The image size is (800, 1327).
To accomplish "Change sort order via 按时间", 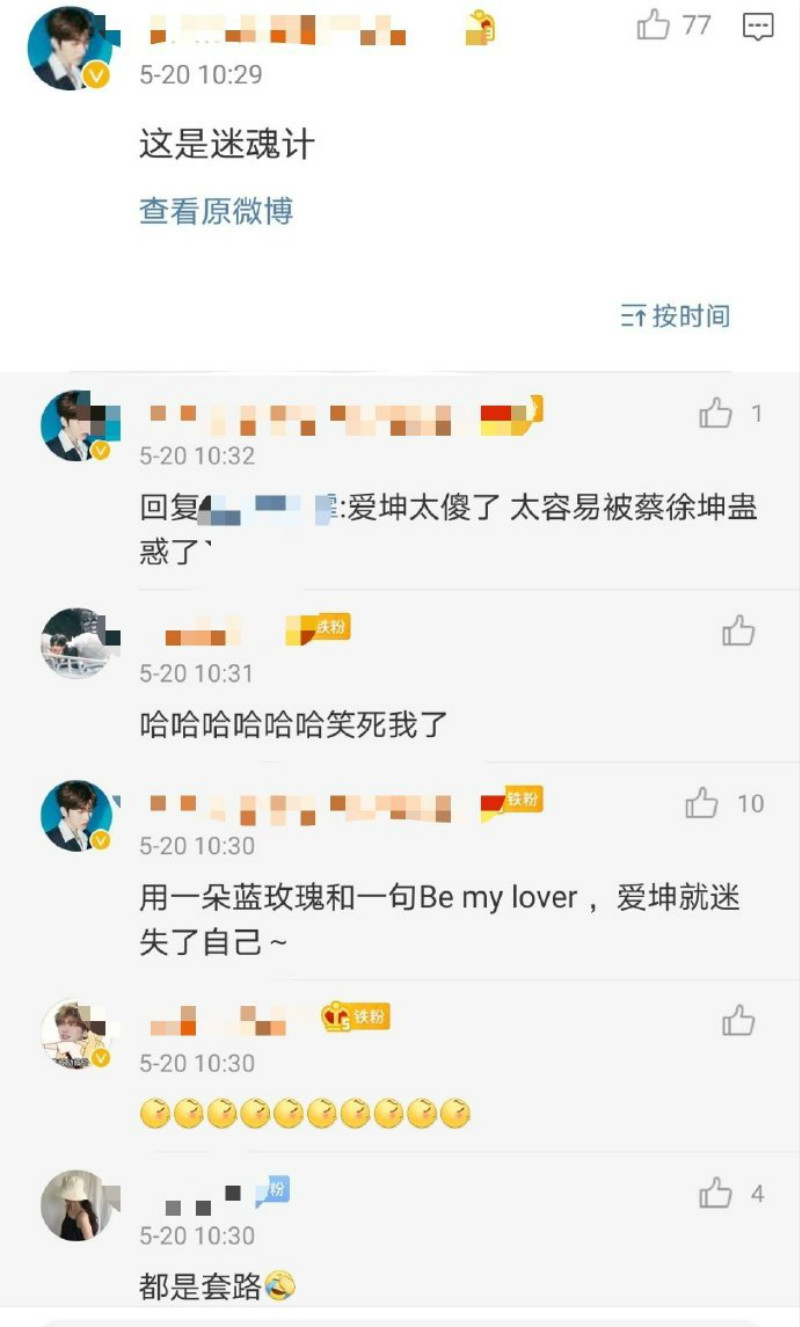I will pos(675,316).
